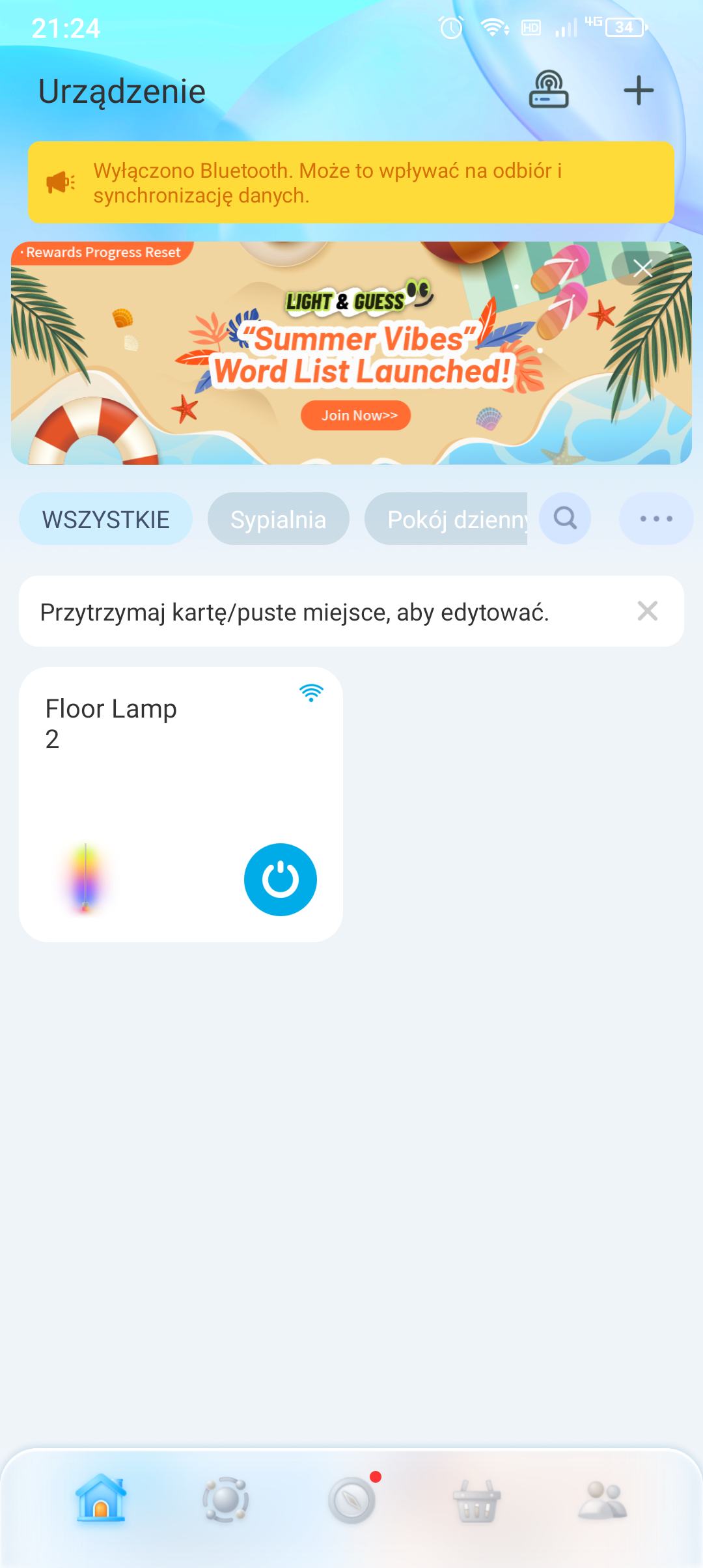Close the Summer Vibes promo banner
This screenshot has width=703, height=1568.
(642, 268)
